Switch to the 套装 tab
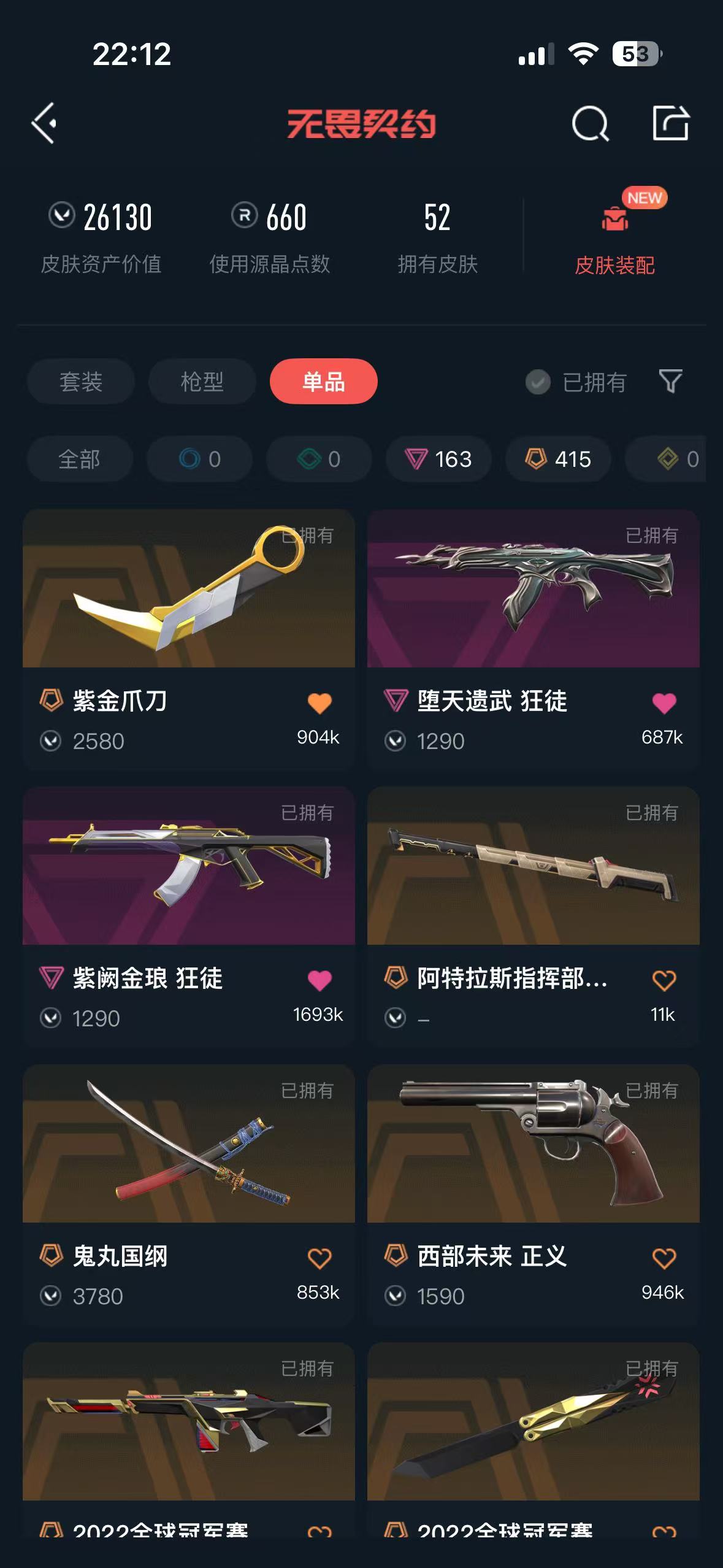Screen dimensions: 723x1568 coord(81,382)
